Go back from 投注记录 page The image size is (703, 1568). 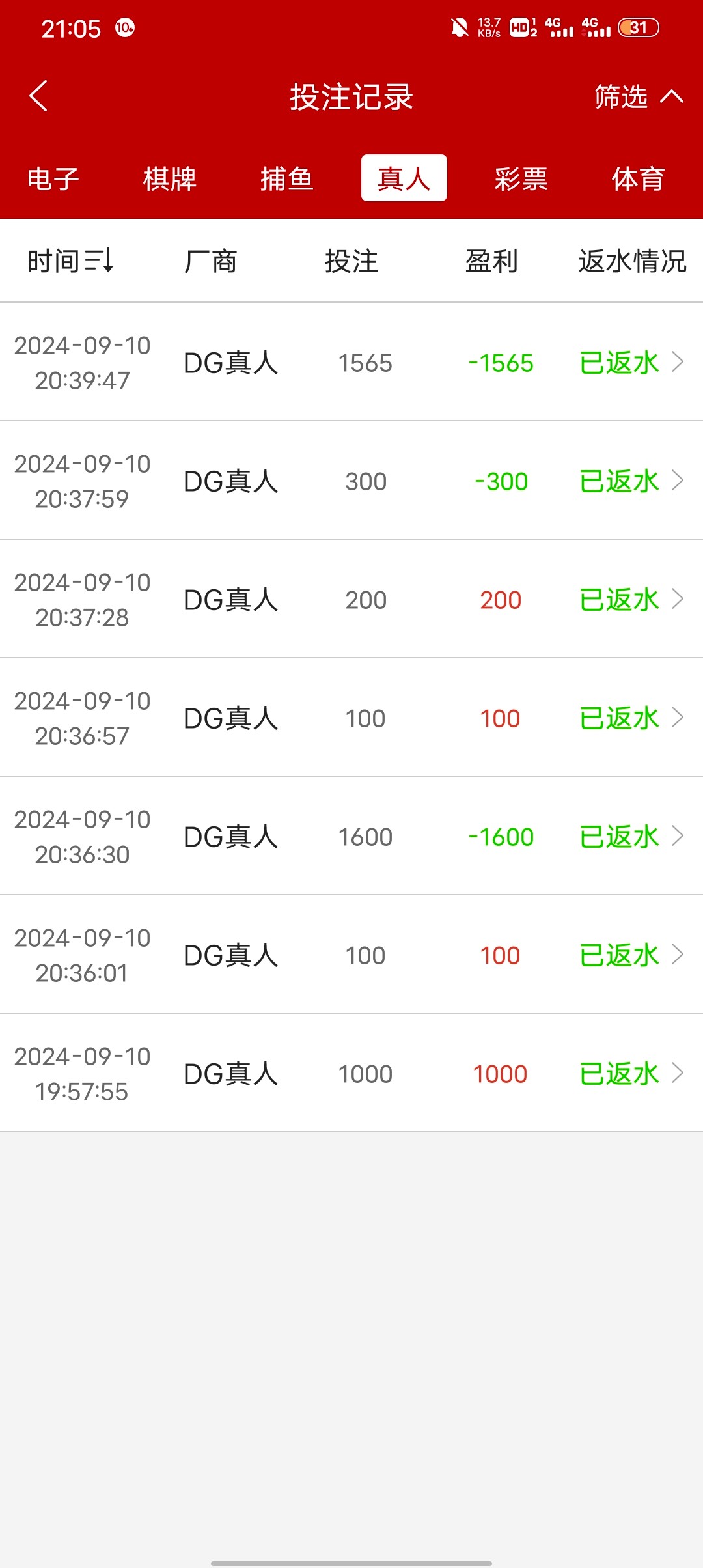[x=39, y=96]
